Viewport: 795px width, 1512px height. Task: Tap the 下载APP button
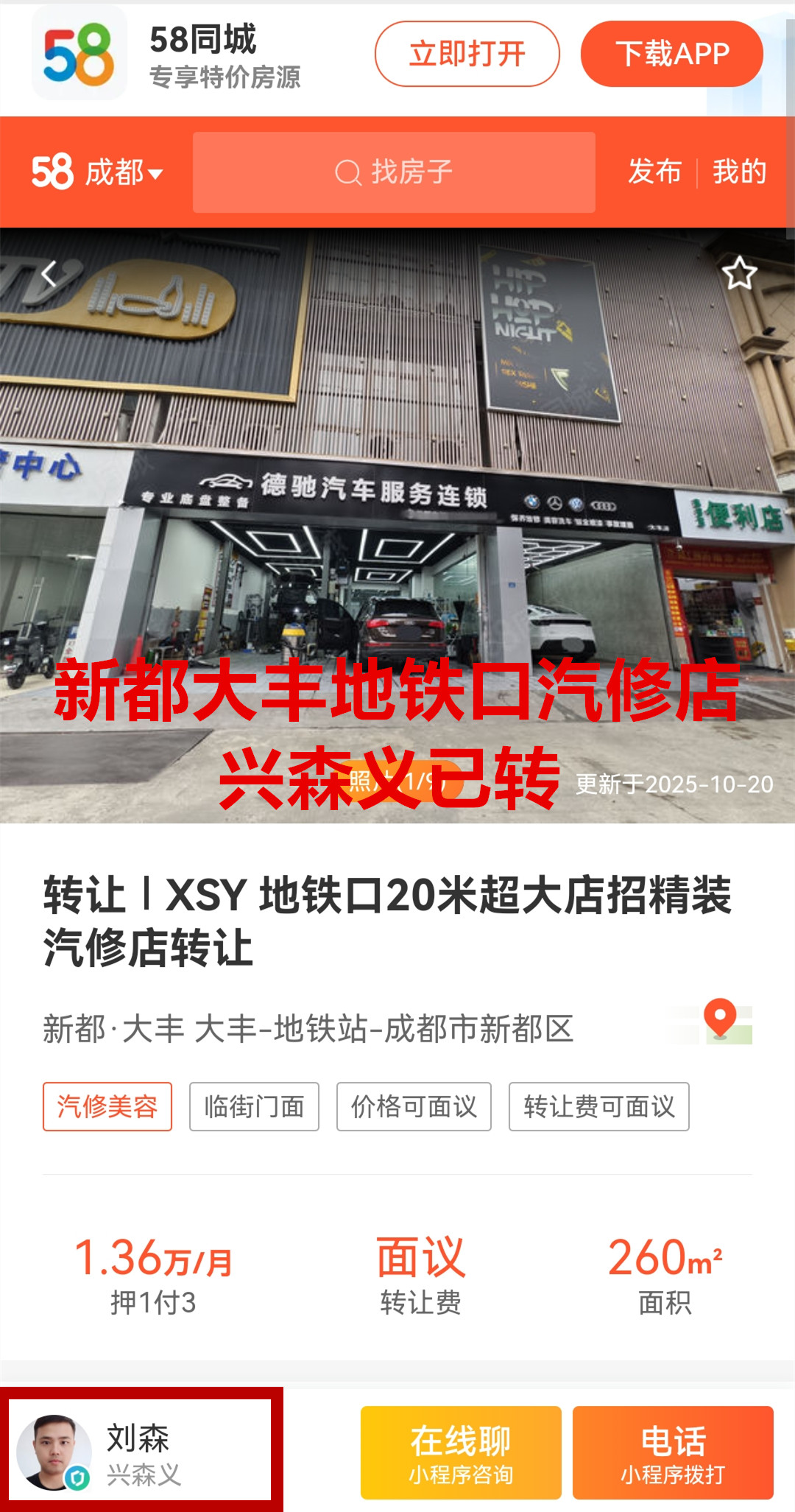[671, 54]
